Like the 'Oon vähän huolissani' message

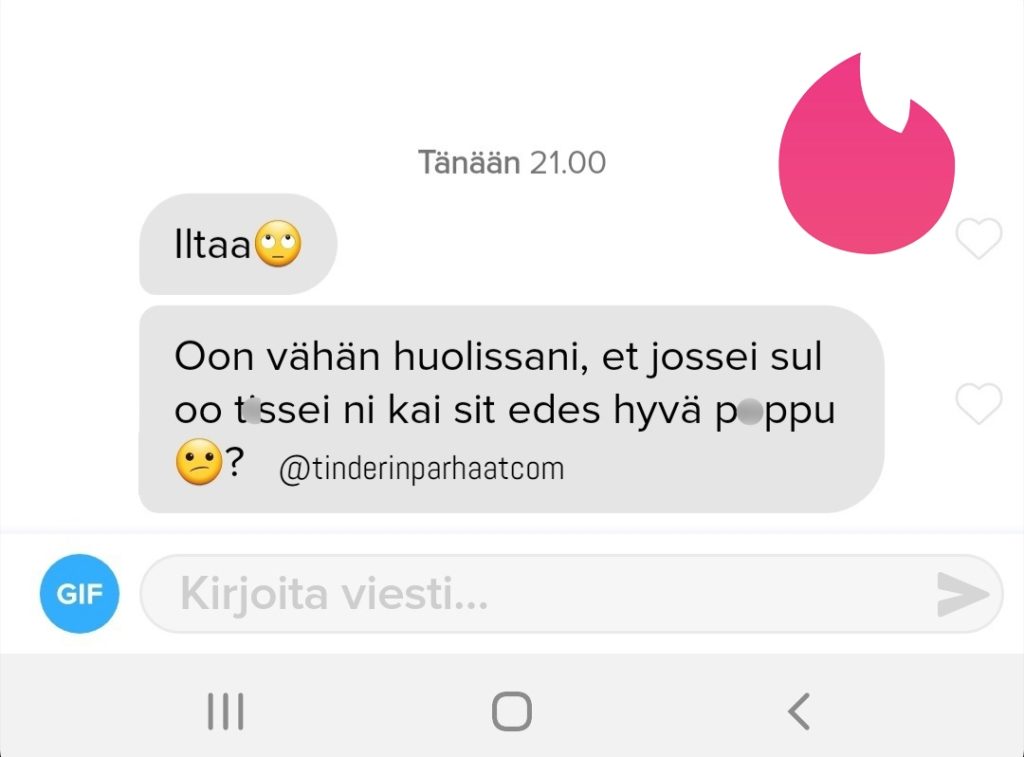[978, 402]
